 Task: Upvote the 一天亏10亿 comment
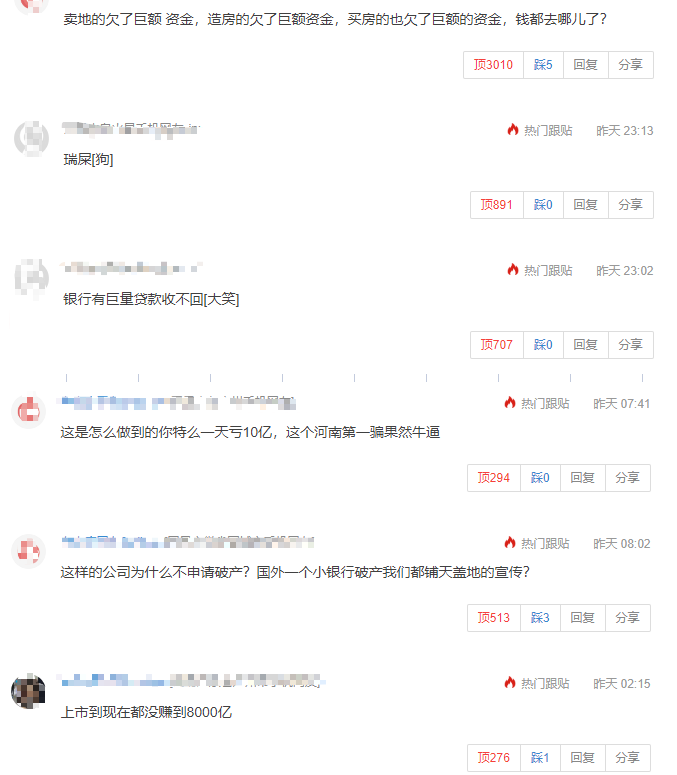click(x=493, y=478)
